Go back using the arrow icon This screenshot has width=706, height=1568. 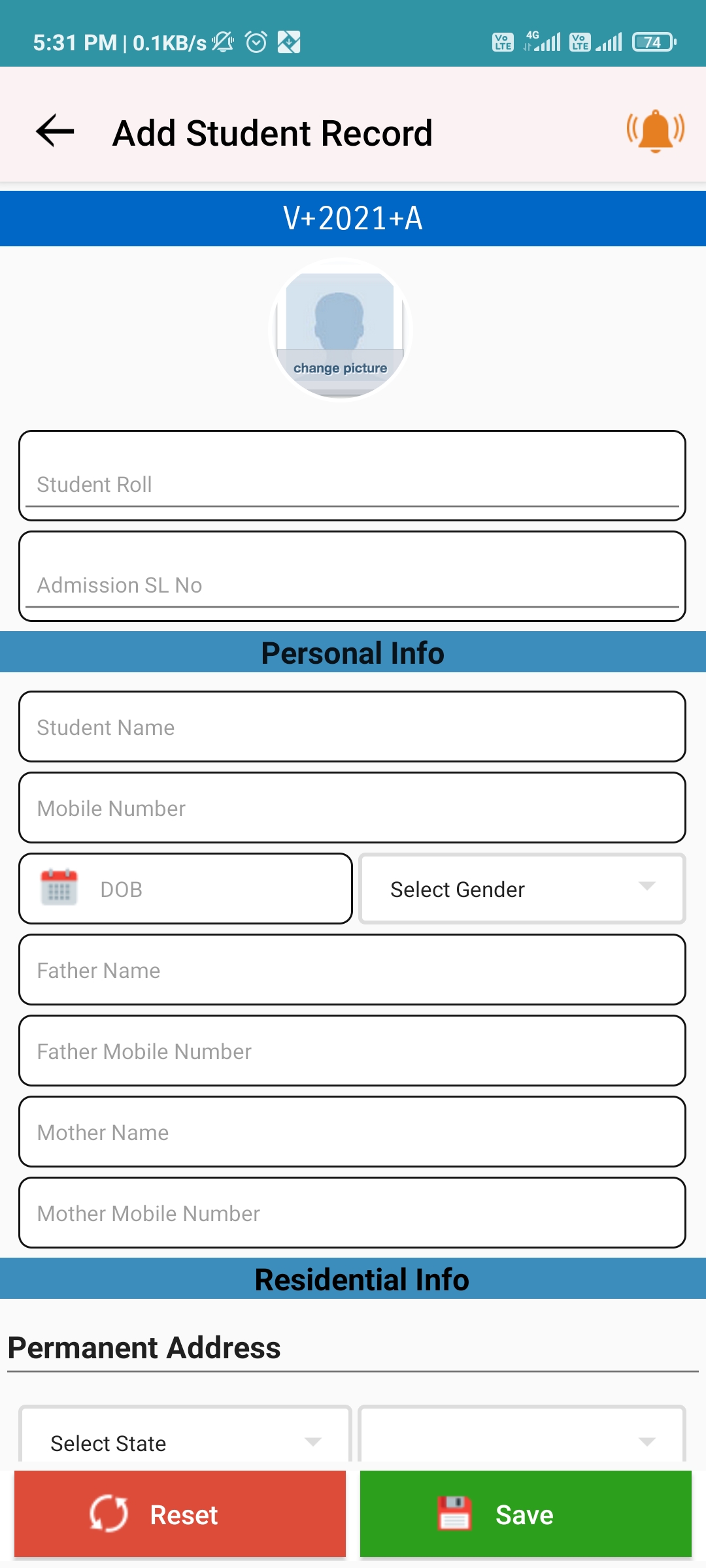pos(55,131)
